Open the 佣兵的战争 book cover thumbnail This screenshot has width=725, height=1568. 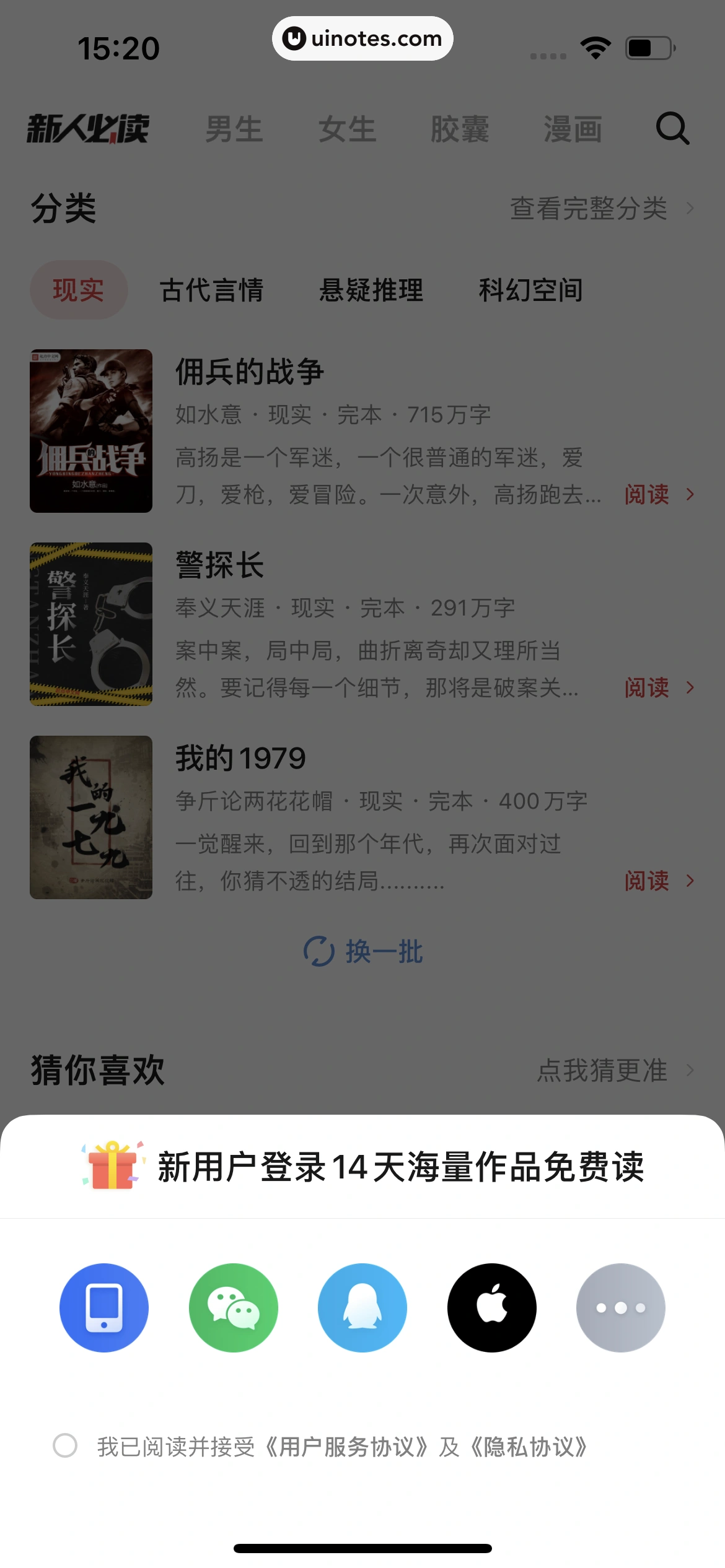[90, 430]
